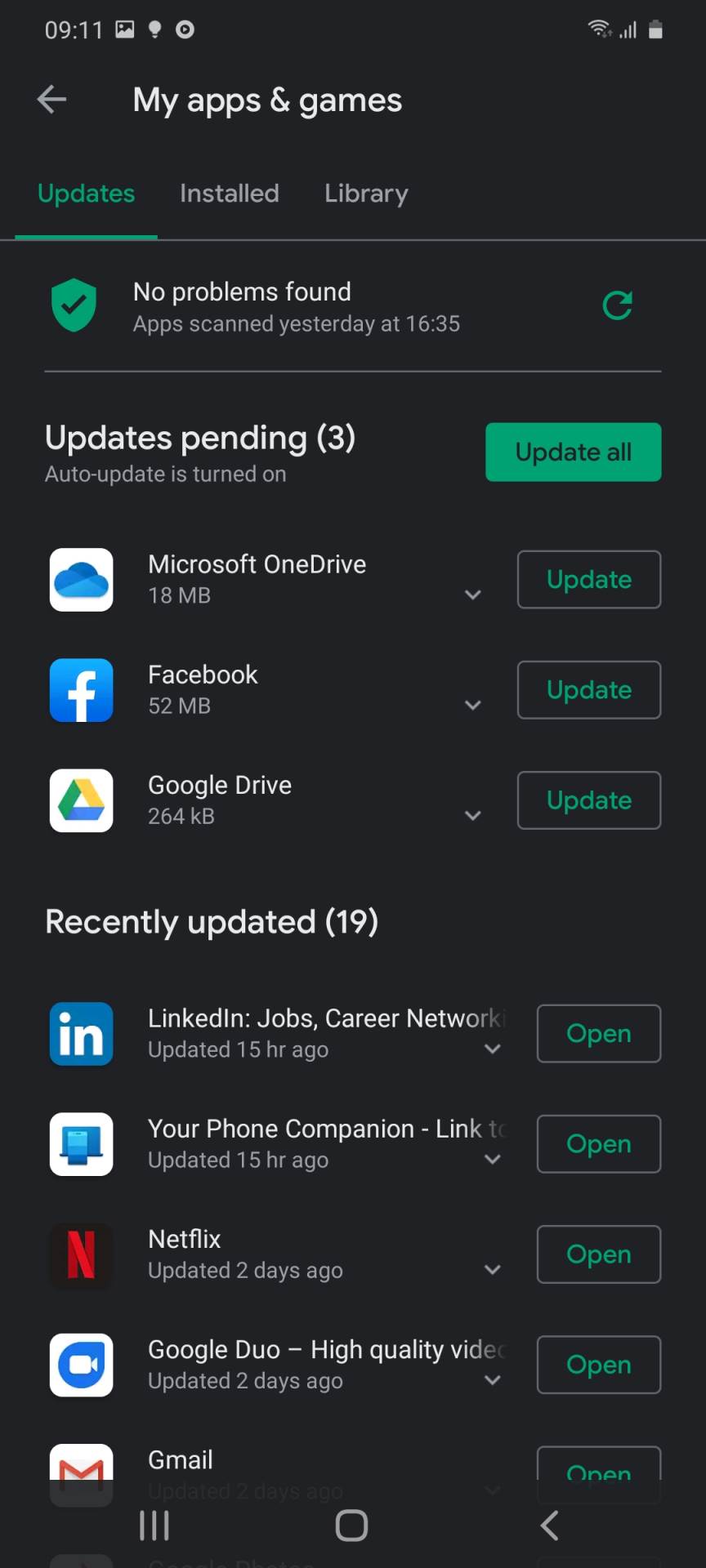Expand Netflix recently updated details

click(x=492, y=1269)
